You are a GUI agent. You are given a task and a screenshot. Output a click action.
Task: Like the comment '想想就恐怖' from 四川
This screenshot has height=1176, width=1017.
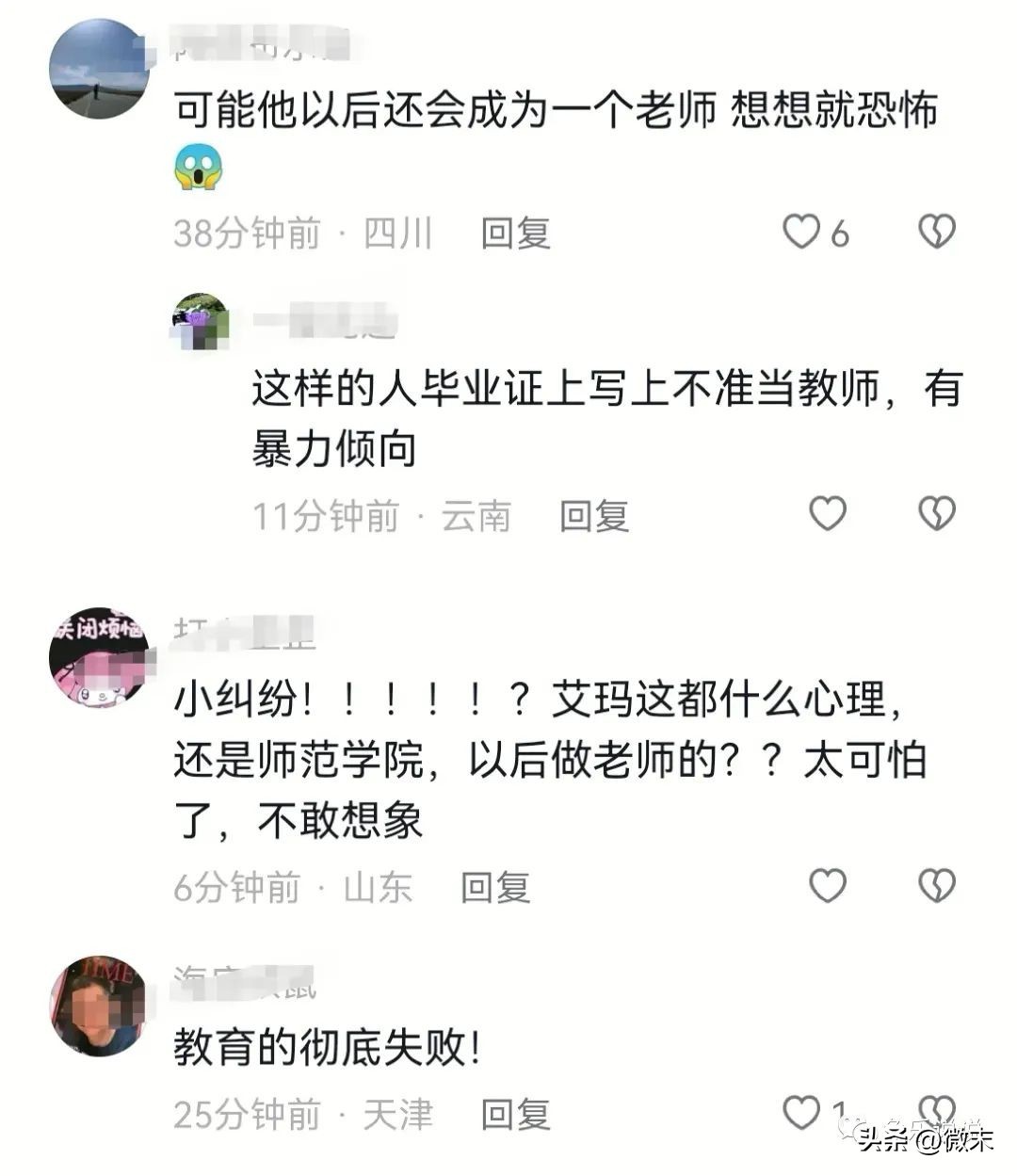pos(802,232)
